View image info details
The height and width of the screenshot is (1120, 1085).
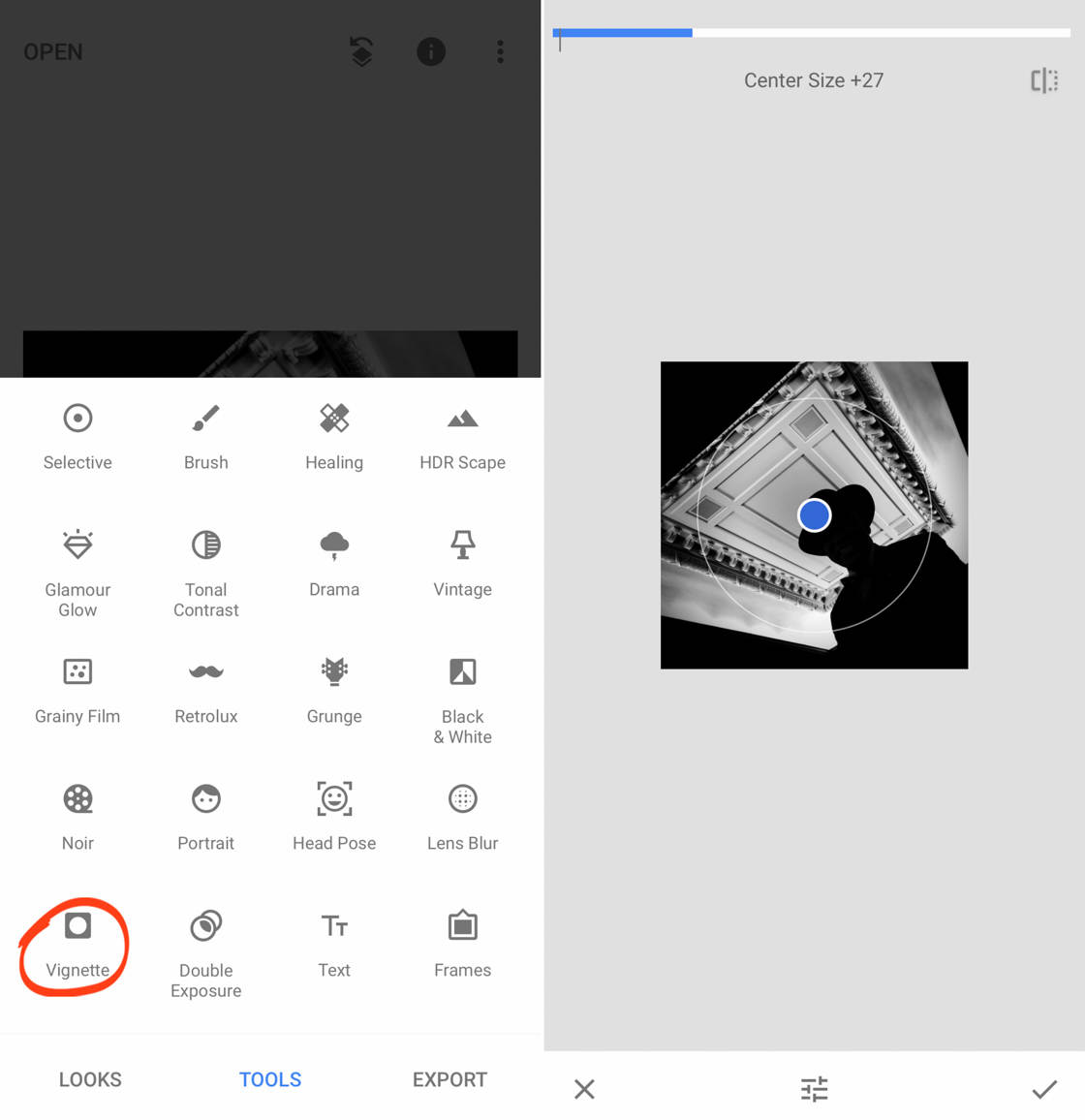[431, 51]
